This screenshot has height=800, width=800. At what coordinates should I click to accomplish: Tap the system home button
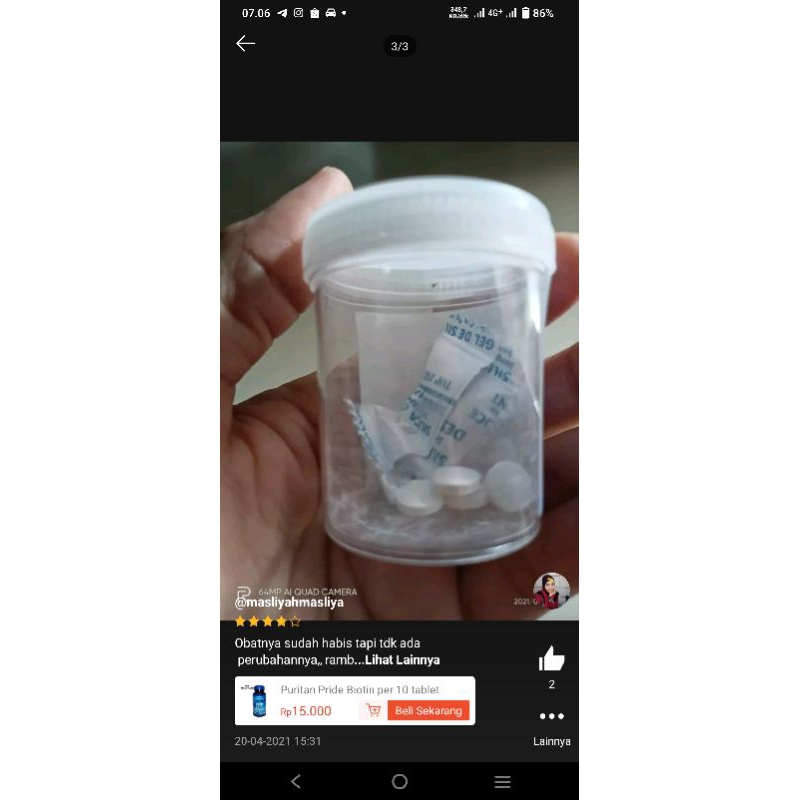point(400,781)
